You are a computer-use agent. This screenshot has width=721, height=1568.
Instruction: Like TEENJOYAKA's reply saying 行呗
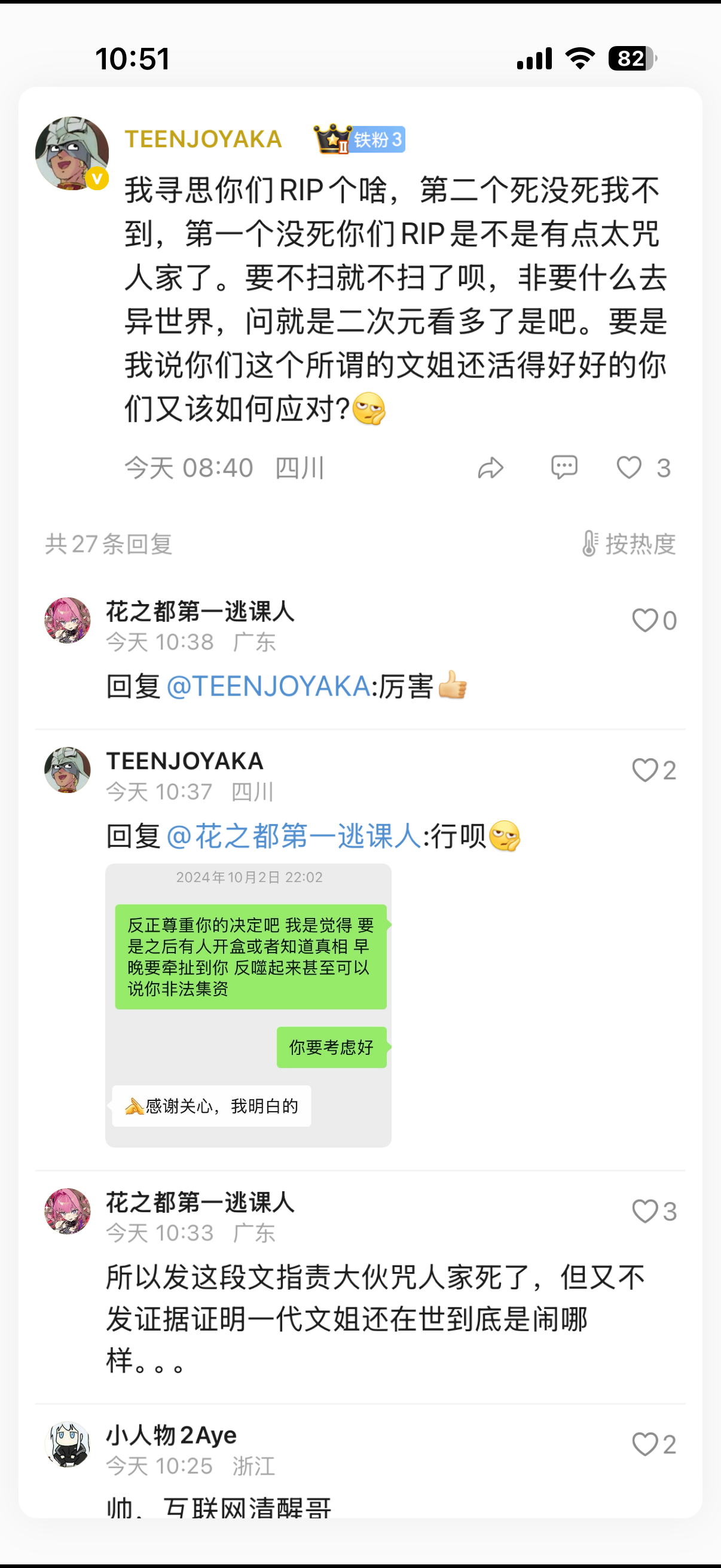pyautogui.click(x=645, y=770)
